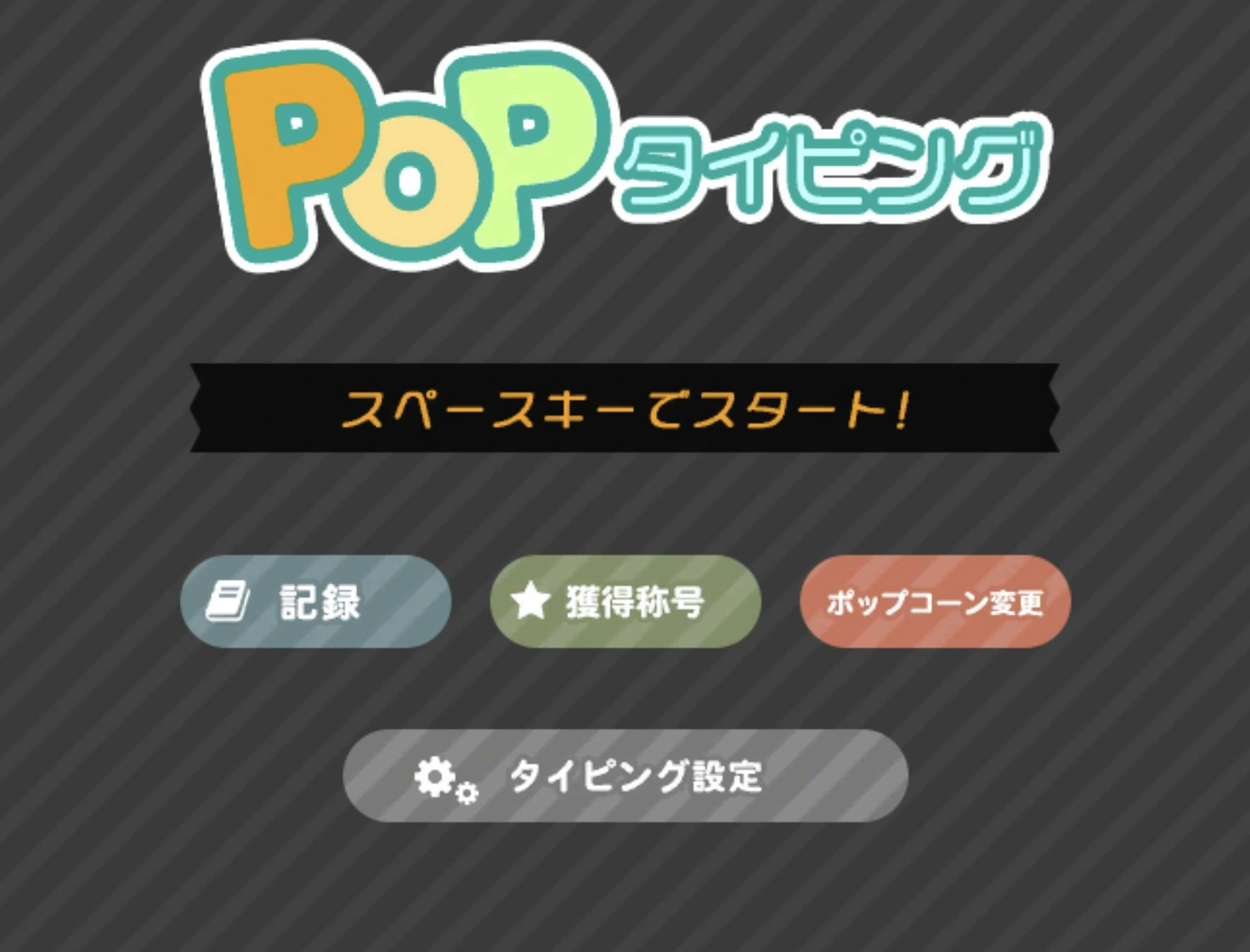The width and height of the screenshot is (1250, 952).
Task: Open the 記録 records button
Action: pyautogui.click(x=316, y=602)
